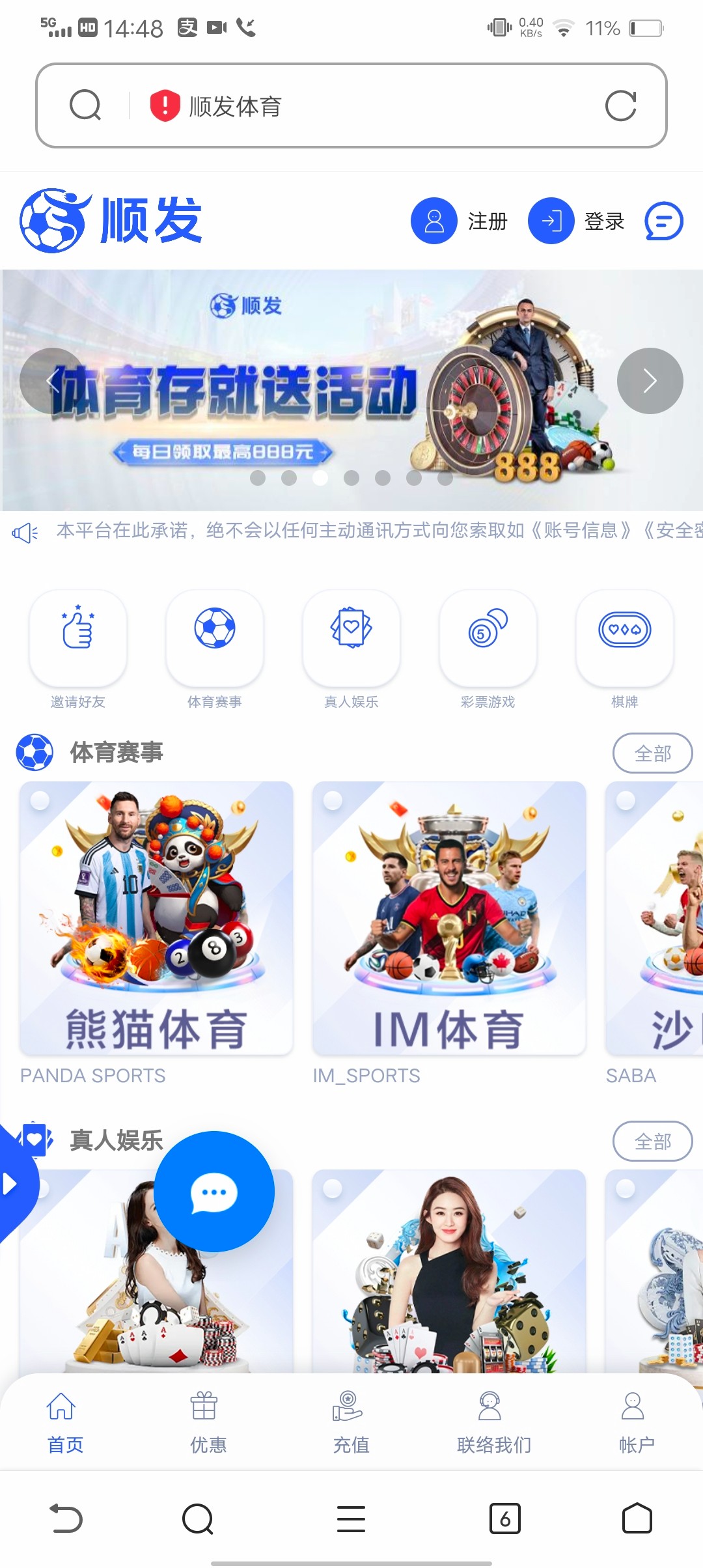Open the floating blue chat bubble
Image resolution: width=703 pixels, height=1568 pixels.
pos(214,1192)
